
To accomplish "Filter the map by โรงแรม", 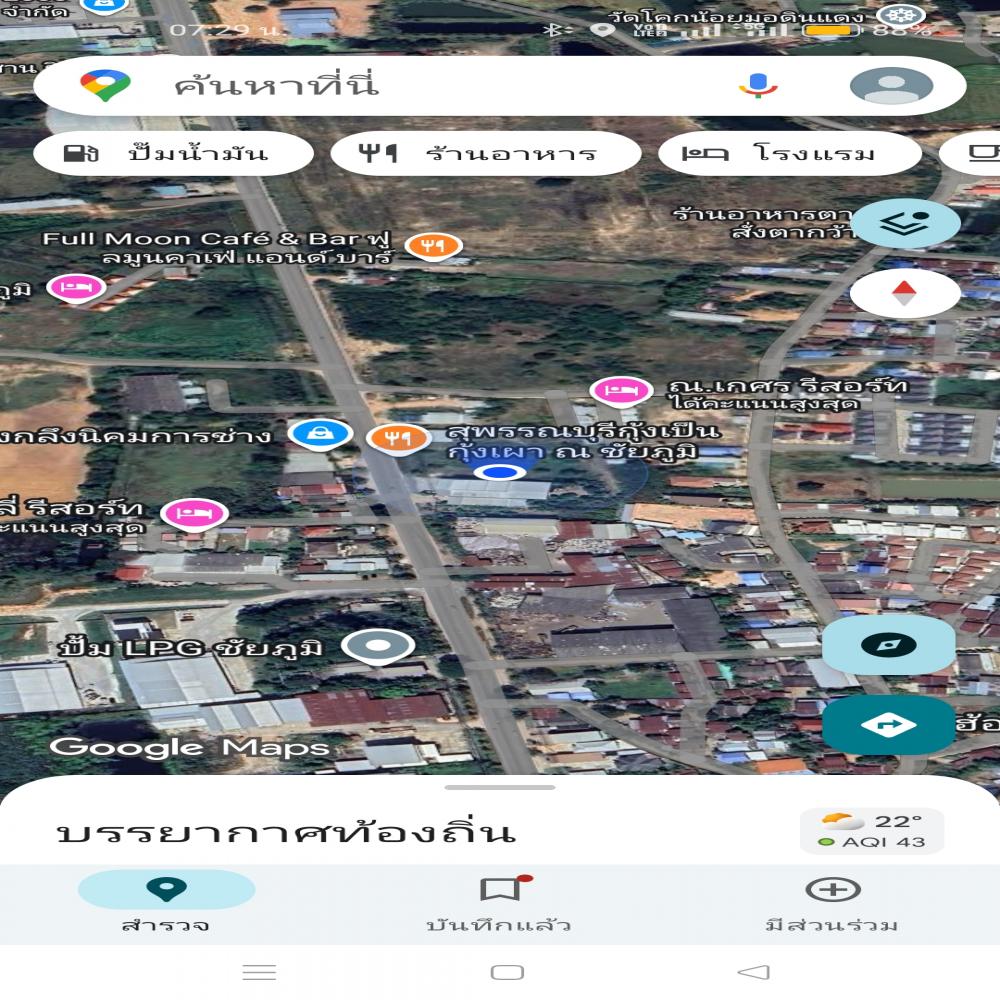I will click(x=789, y=154).
